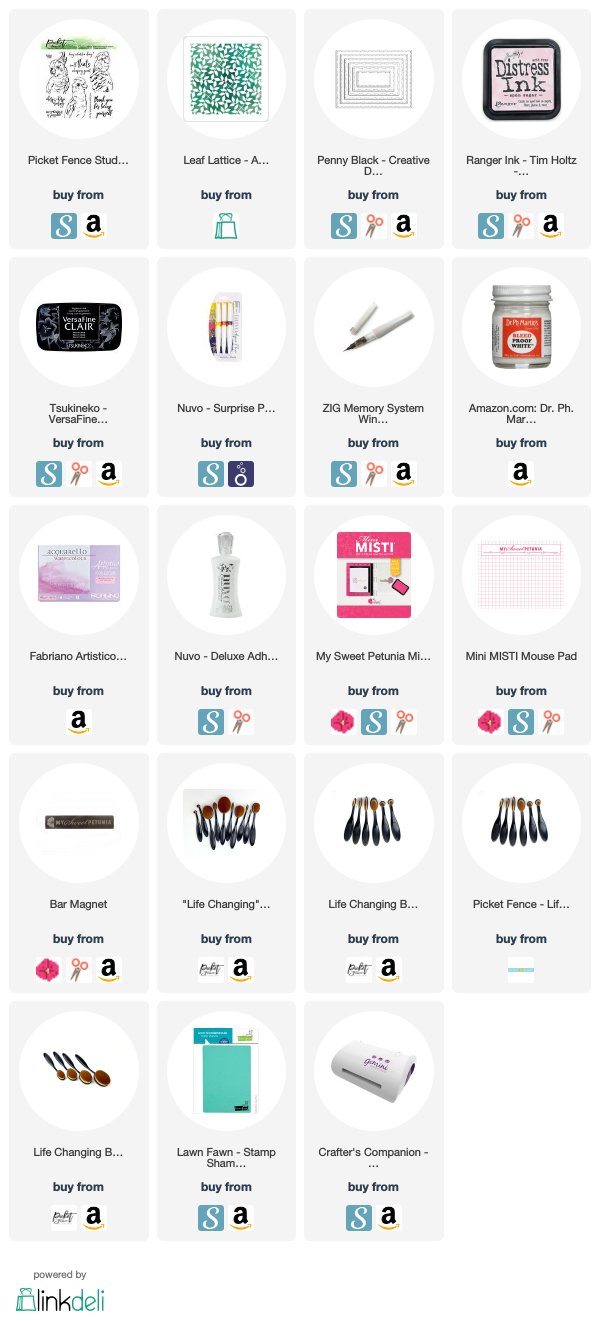Buy Dr. Ph. Martin's from Amazon

[x=521, y=474]
